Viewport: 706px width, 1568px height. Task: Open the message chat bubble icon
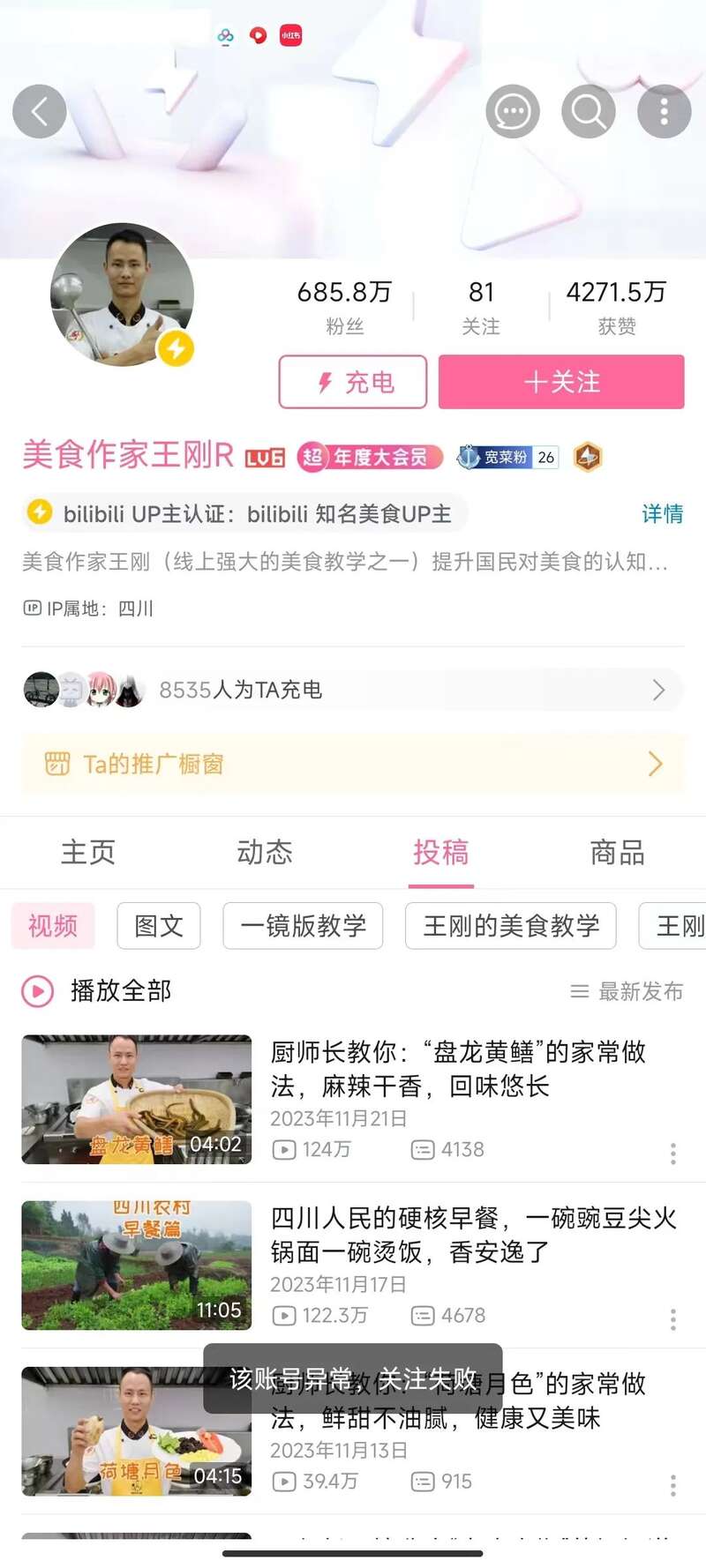513,112
